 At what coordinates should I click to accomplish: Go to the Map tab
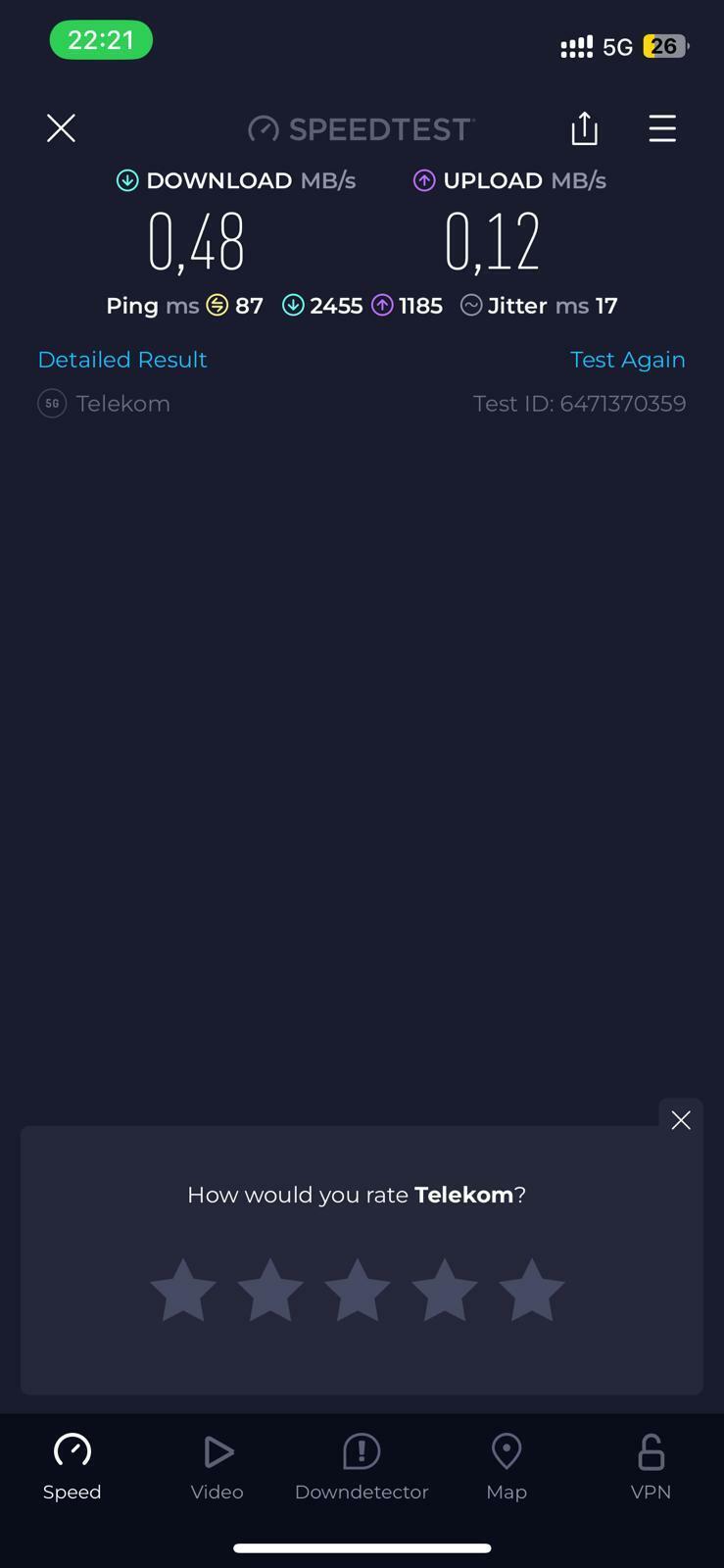coord(507,1467)
